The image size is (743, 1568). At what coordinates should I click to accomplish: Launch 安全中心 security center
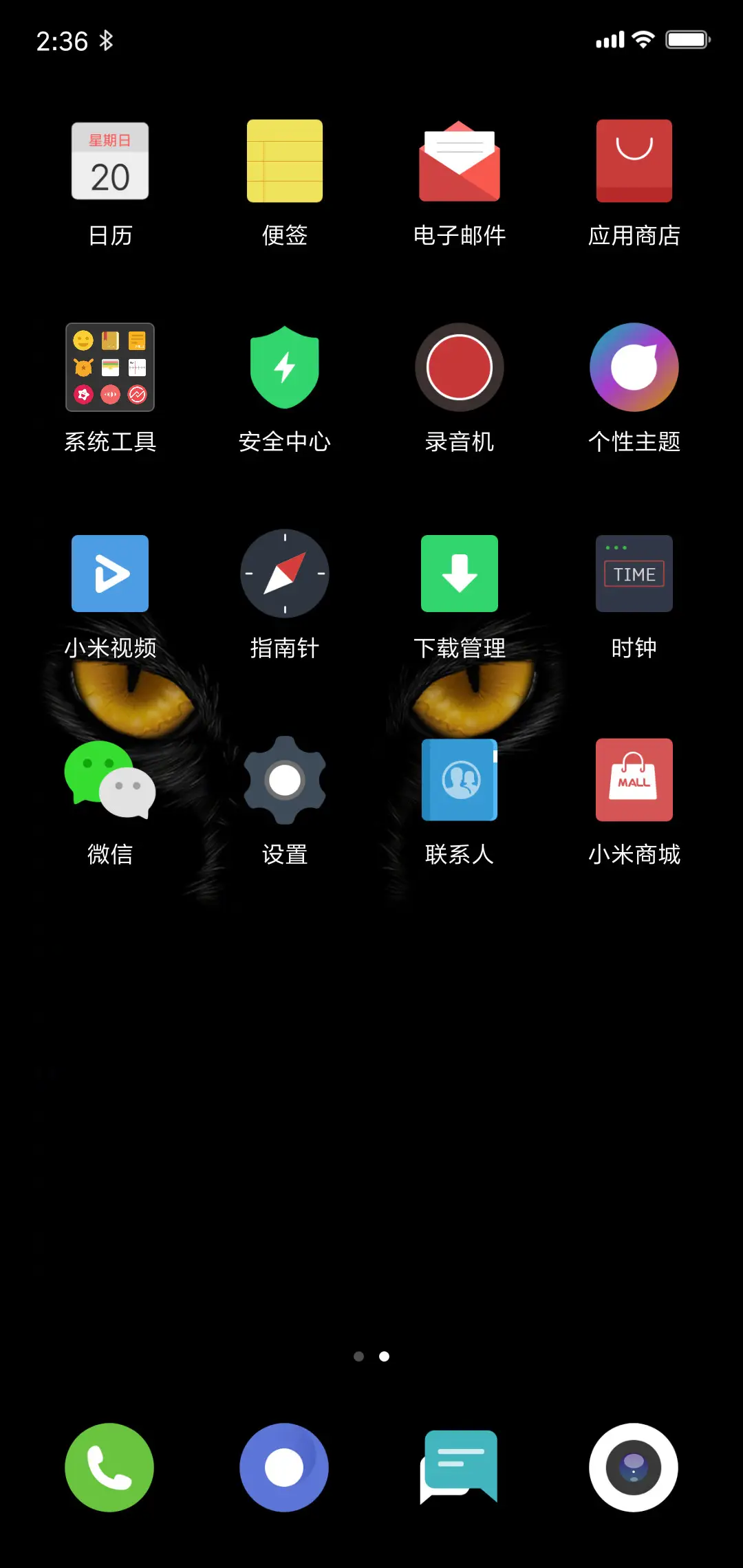coord(284,367)
